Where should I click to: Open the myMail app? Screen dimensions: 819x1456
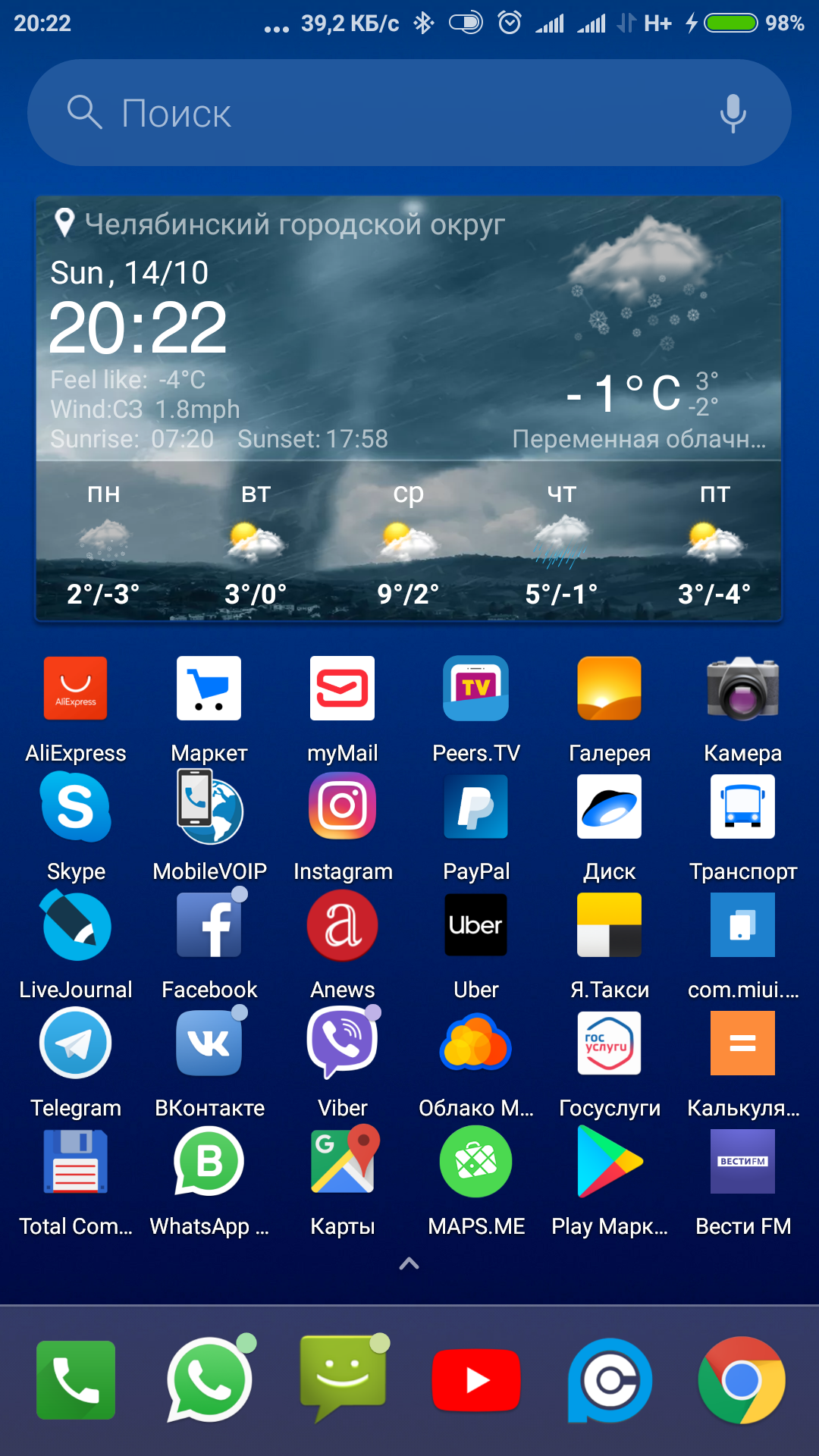[x=343, y=689]
